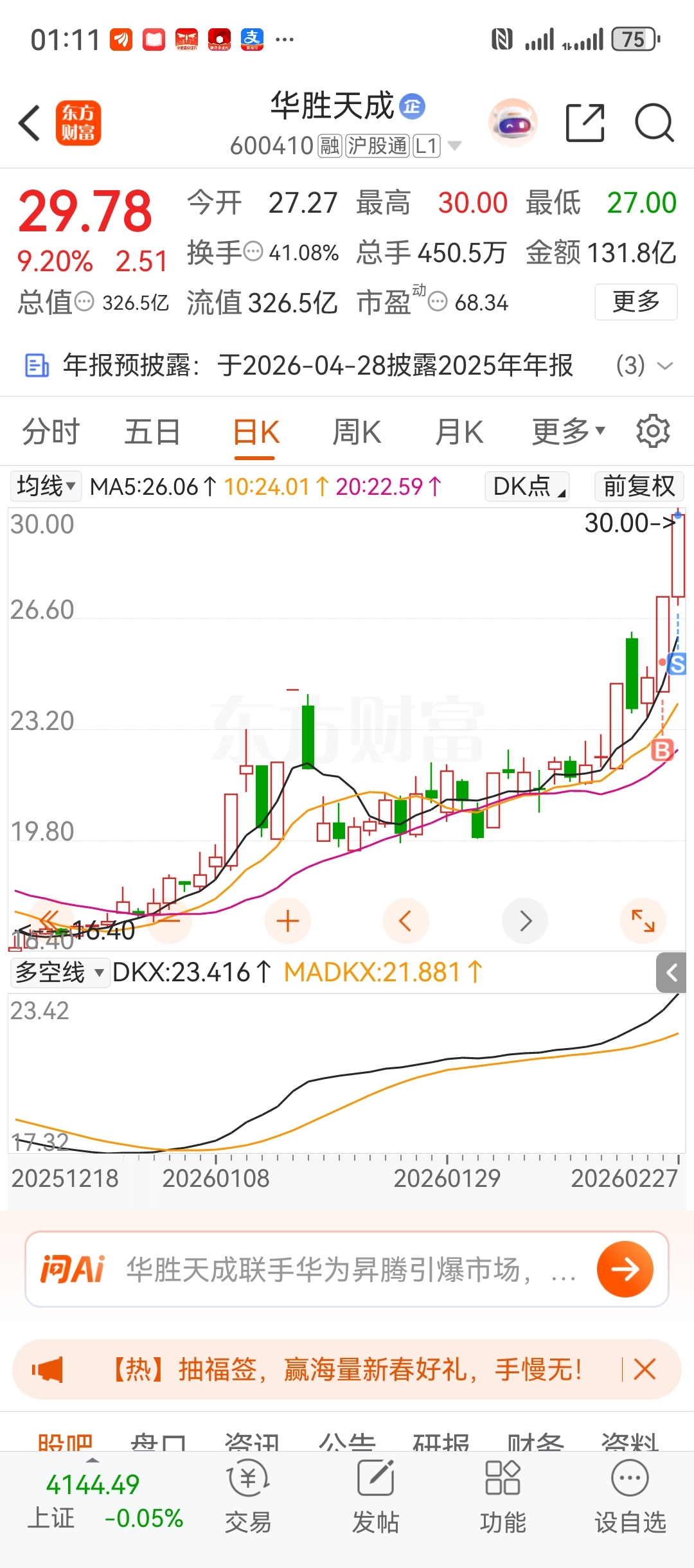Share this stock page
Image resolution: width=694 pixels, height=1568 pixels.
coord(585,122)
